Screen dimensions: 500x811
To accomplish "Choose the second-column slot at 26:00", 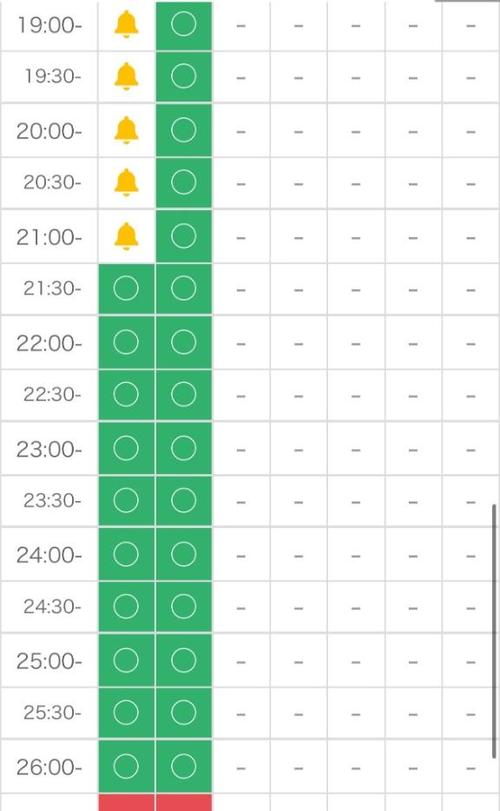I will (x=184, y=767).
